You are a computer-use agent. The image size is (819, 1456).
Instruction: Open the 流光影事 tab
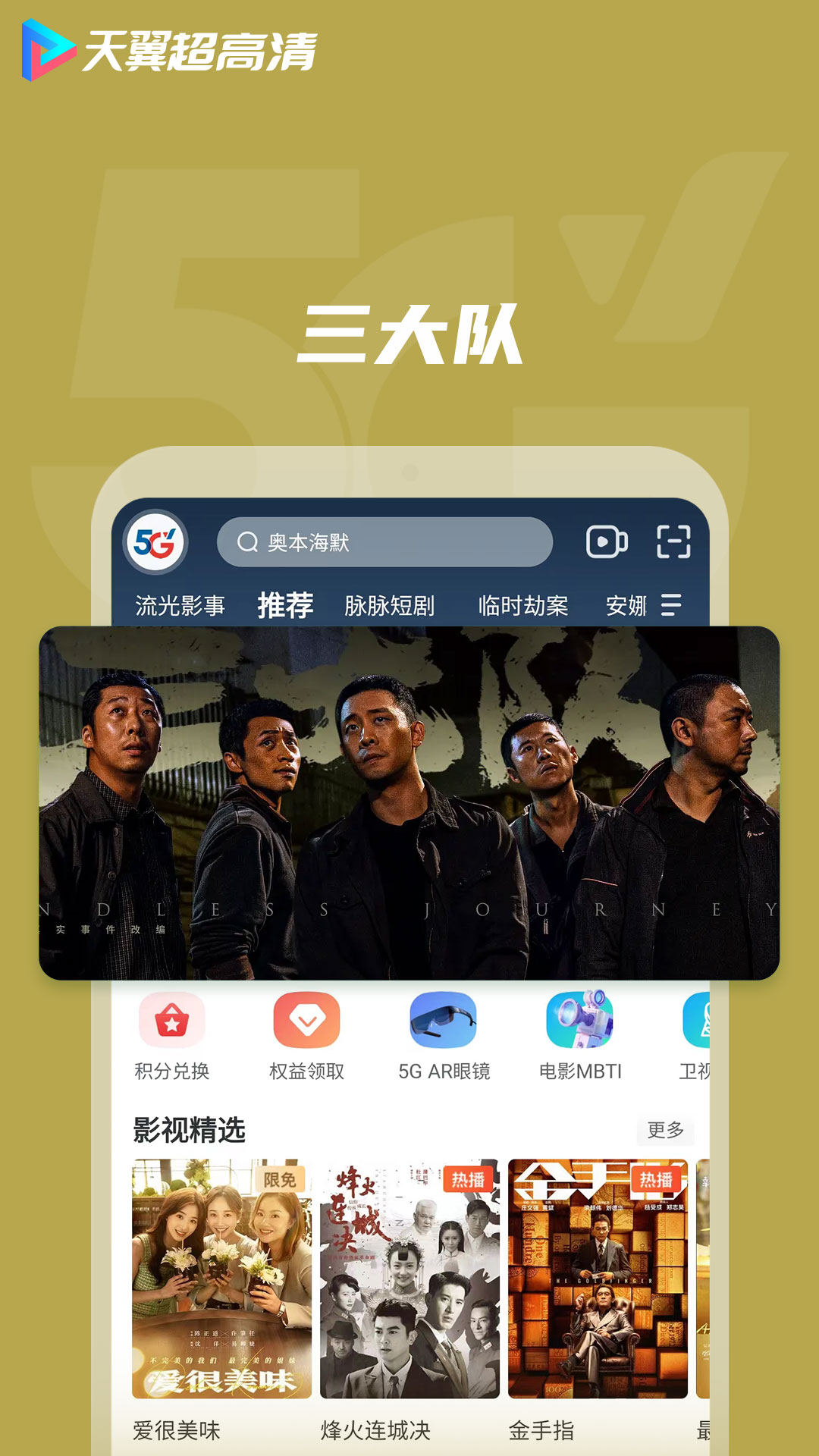pyautogui.click(x=182, y=604)
